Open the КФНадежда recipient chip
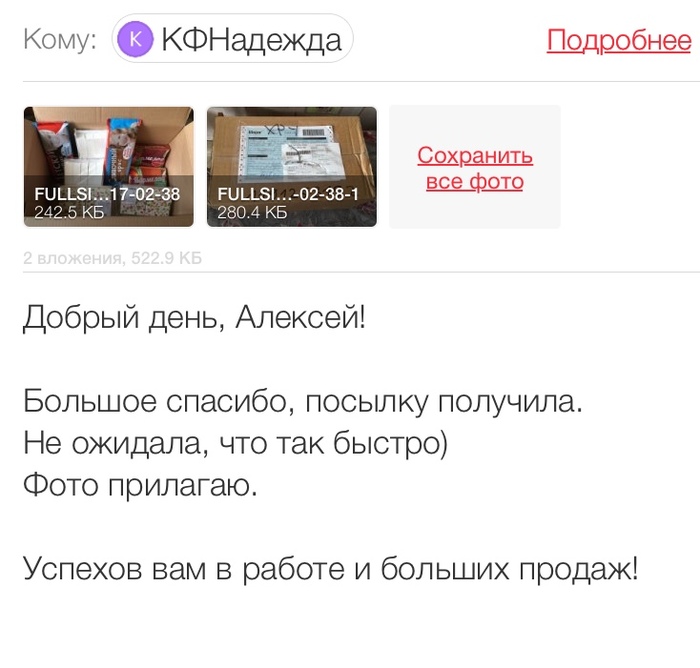This screenshot has width=700, height=668. click(x=232, y=40)
